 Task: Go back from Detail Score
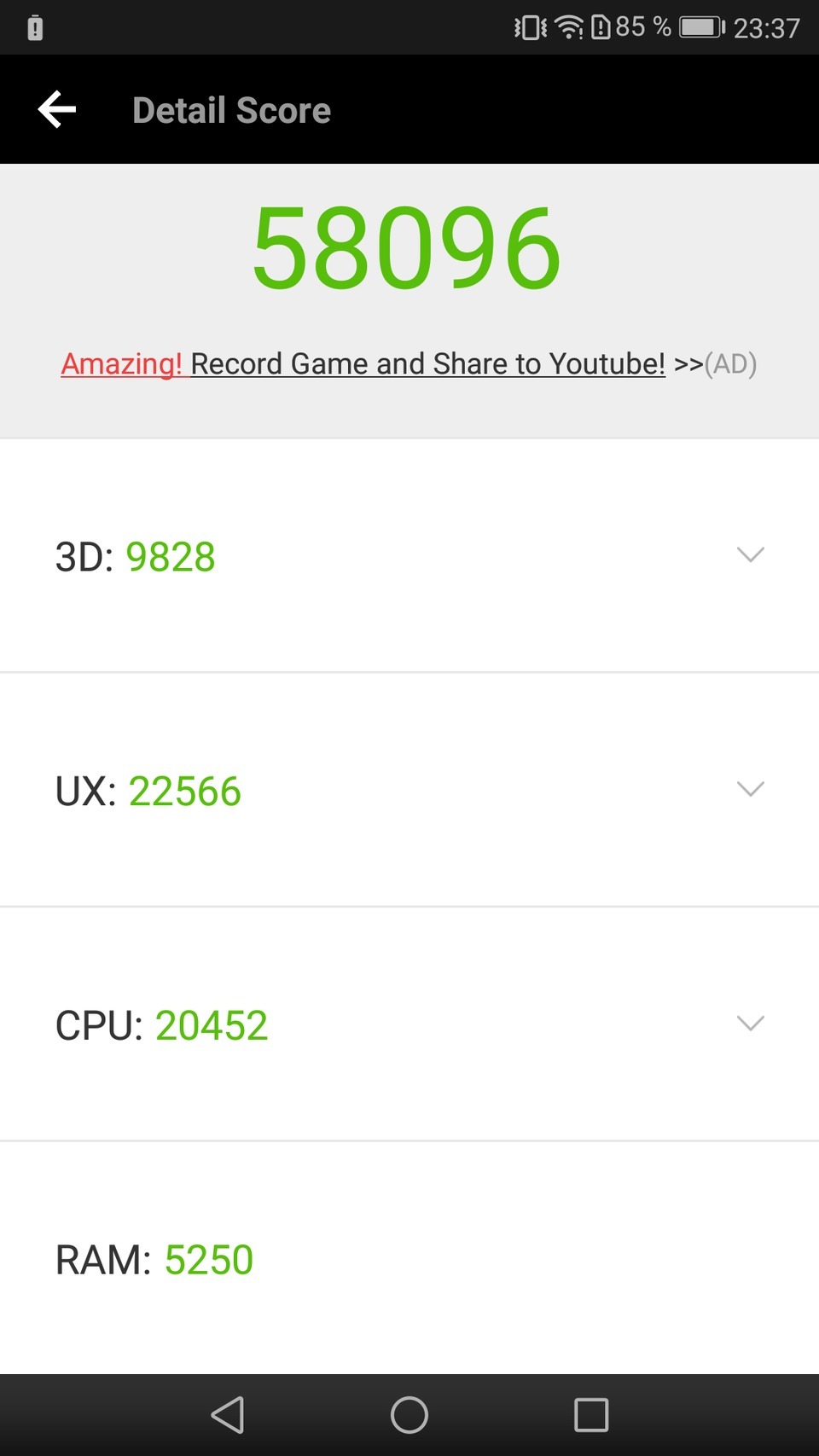coord(57,110)
